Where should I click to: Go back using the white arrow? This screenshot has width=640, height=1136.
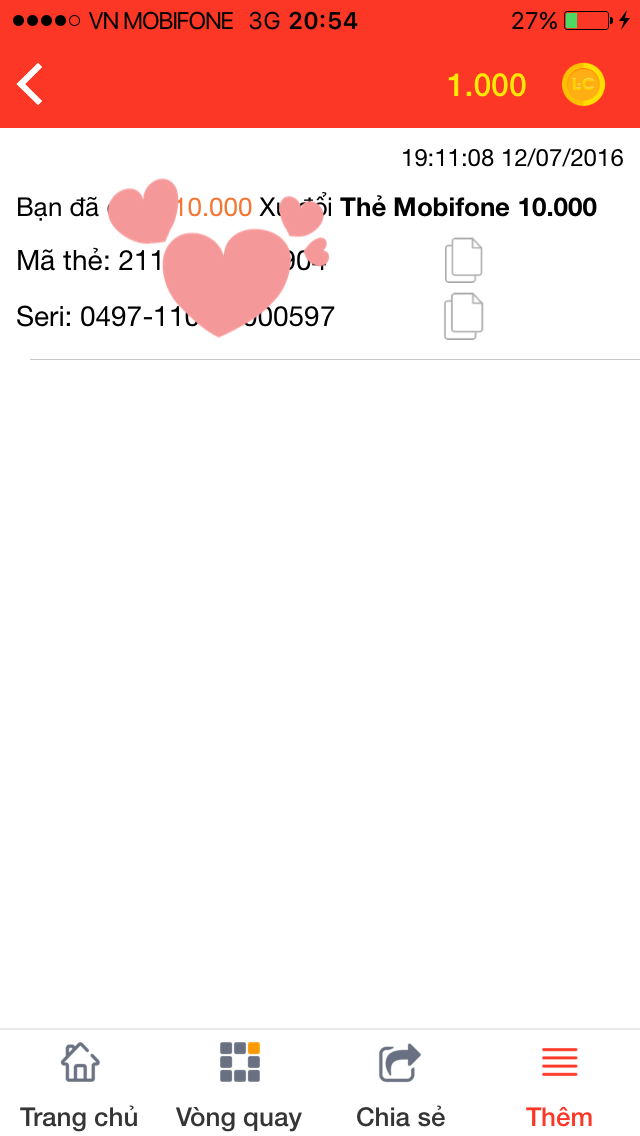tap(31, 84)
